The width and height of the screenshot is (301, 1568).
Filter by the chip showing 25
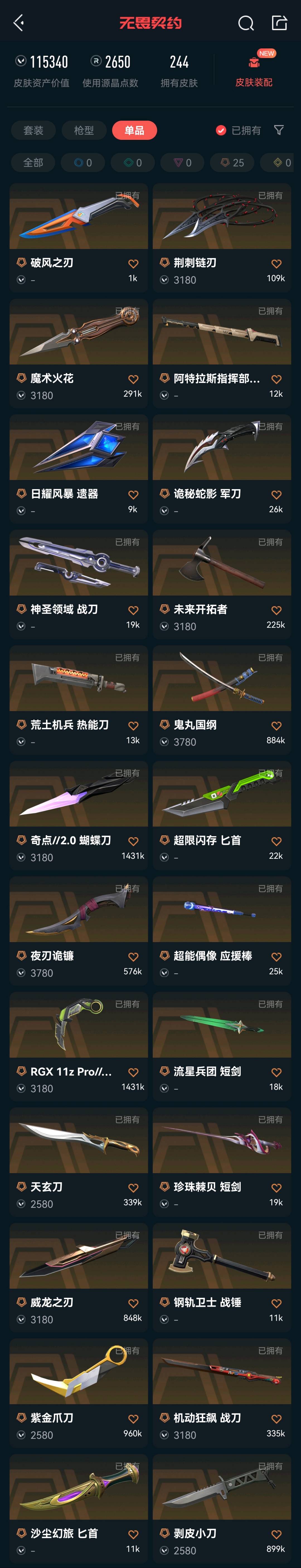click(x=232, y=162)
